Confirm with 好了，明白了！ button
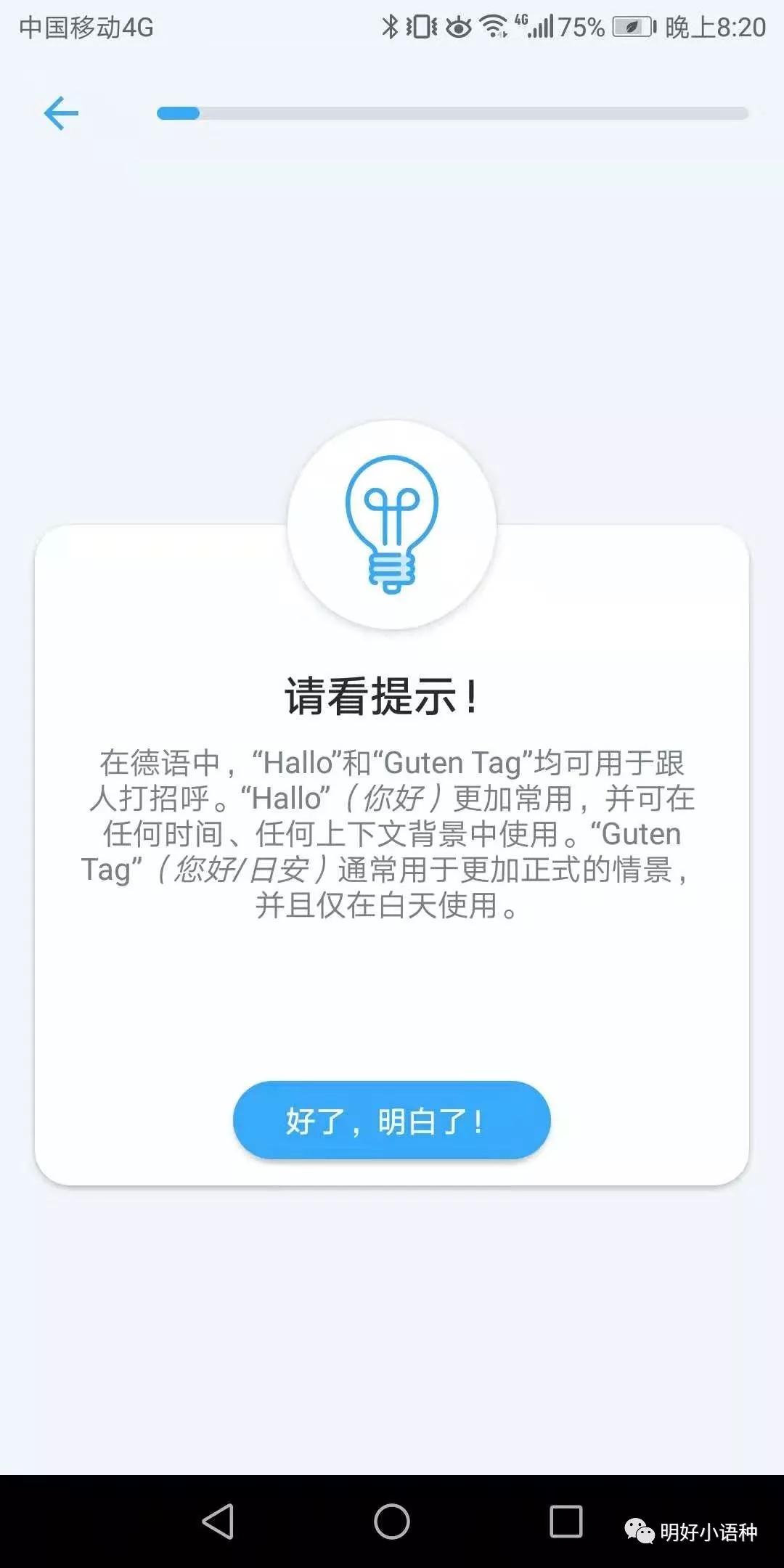This screenshot has width=784, height=1568. 392,1120
